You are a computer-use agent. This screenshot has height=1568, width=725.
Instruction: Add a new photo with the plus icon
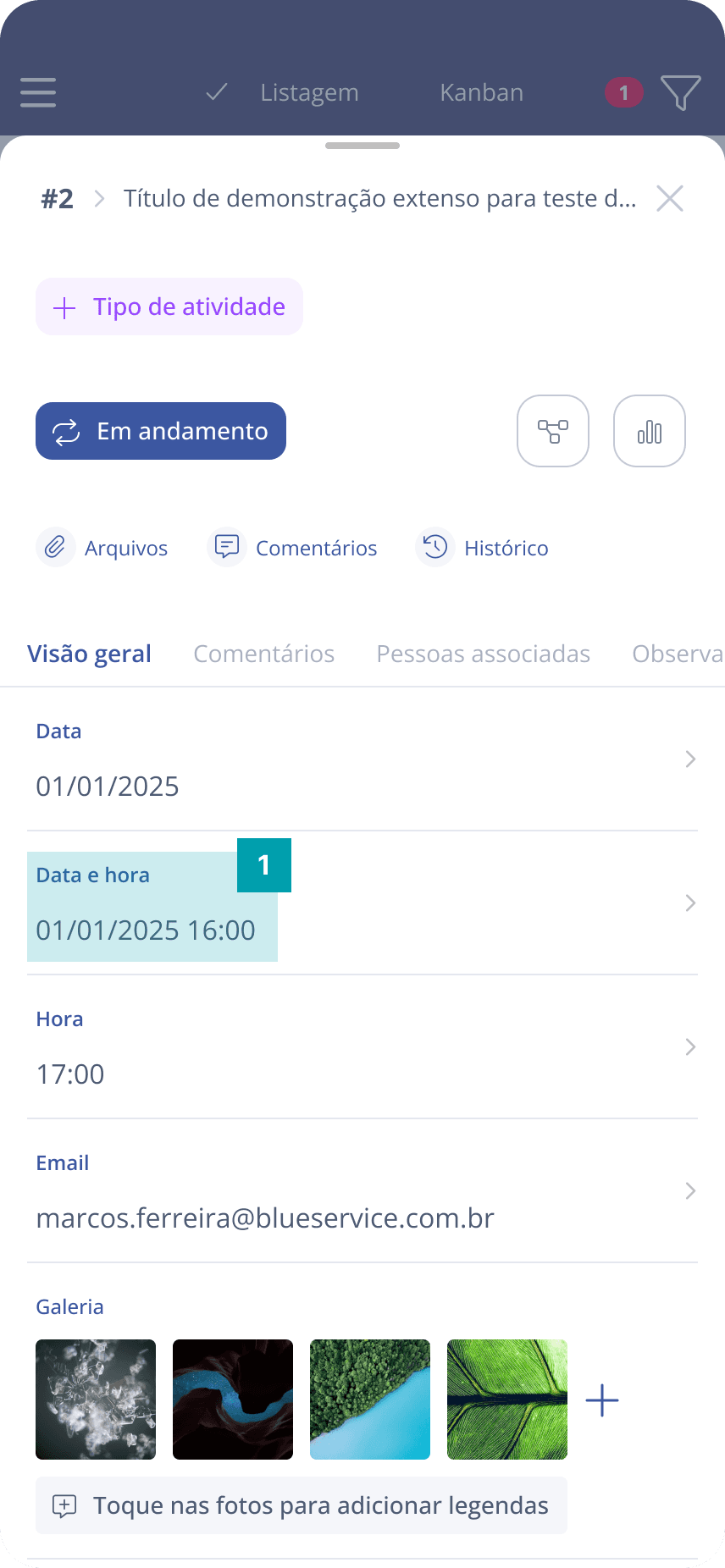tap(602, 1400)
